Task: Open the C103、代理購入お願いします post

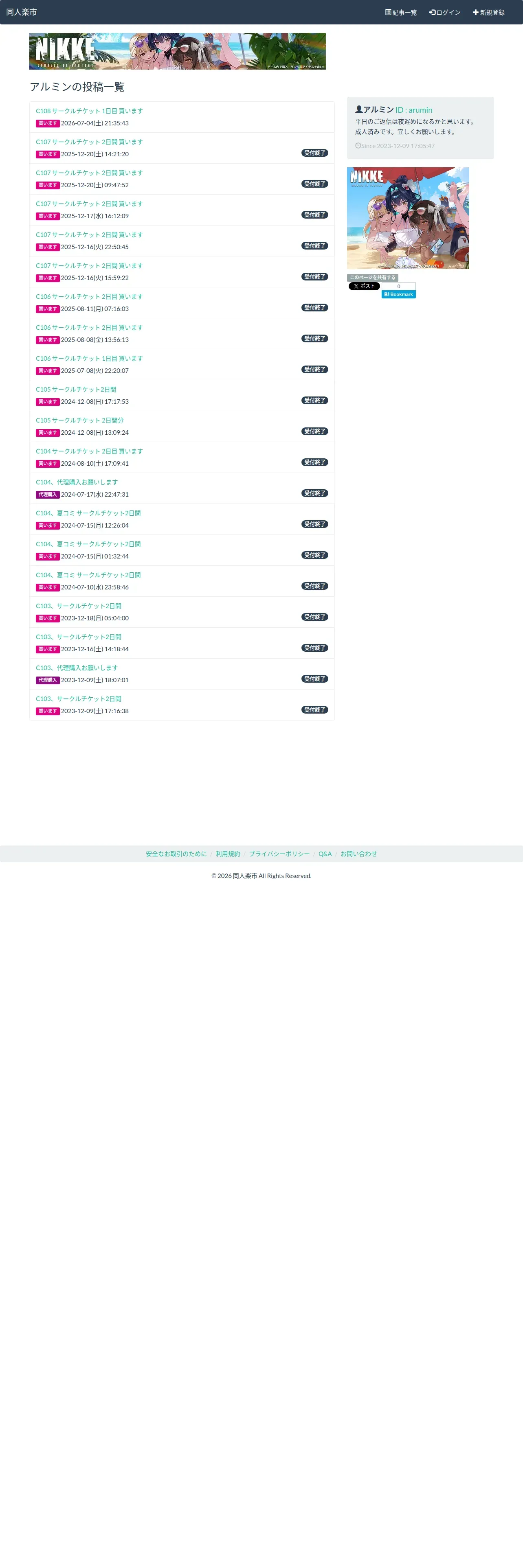Action: click(77, 668)
